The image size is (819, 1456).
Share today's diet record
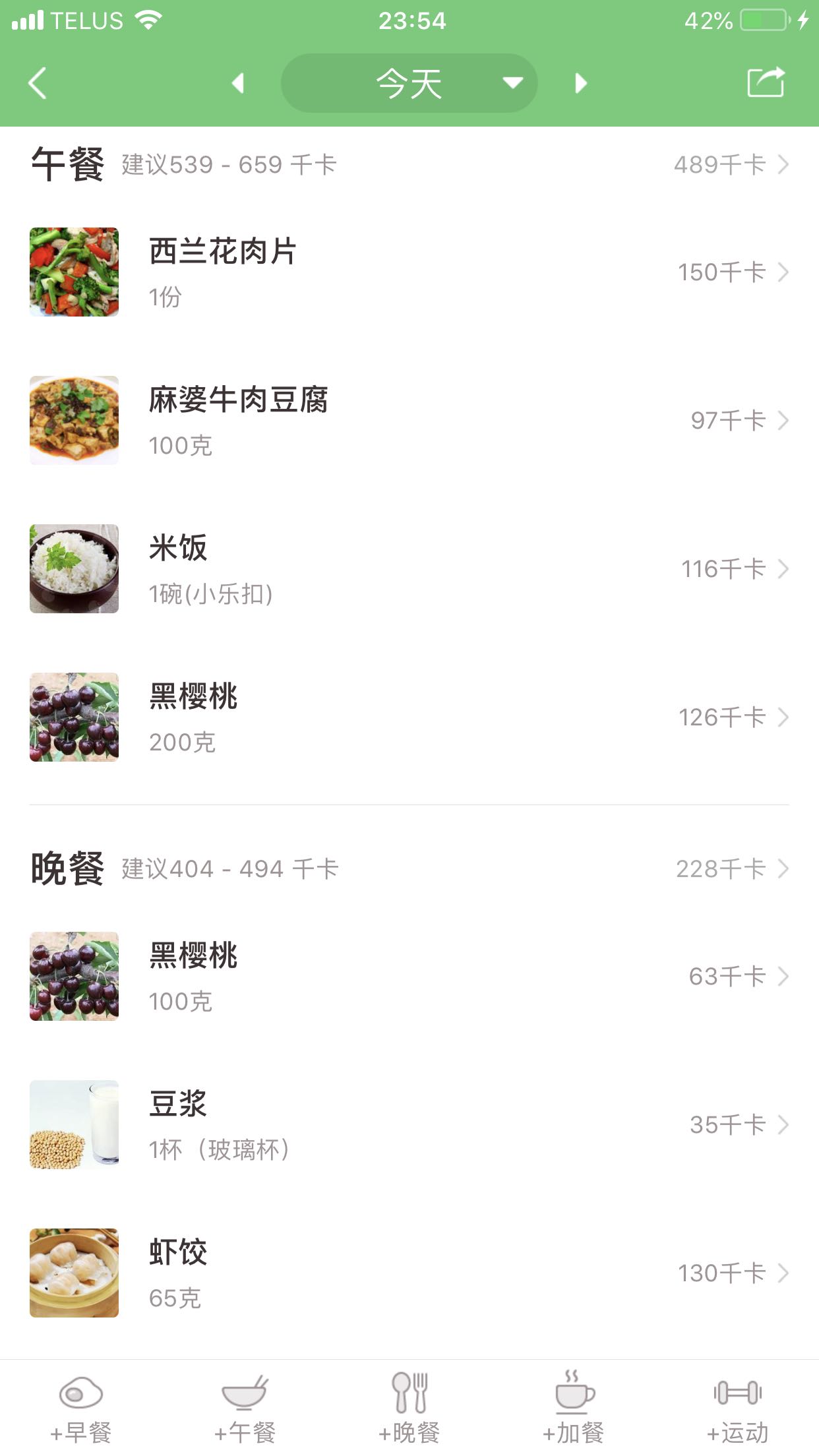point(766,83)
